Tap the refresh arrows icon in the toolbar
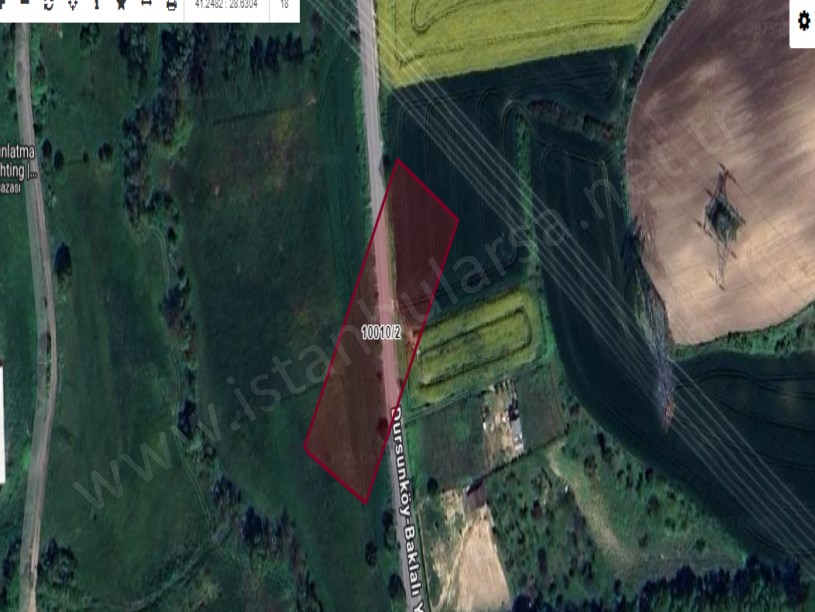The image size is (815, 612). 49,5
